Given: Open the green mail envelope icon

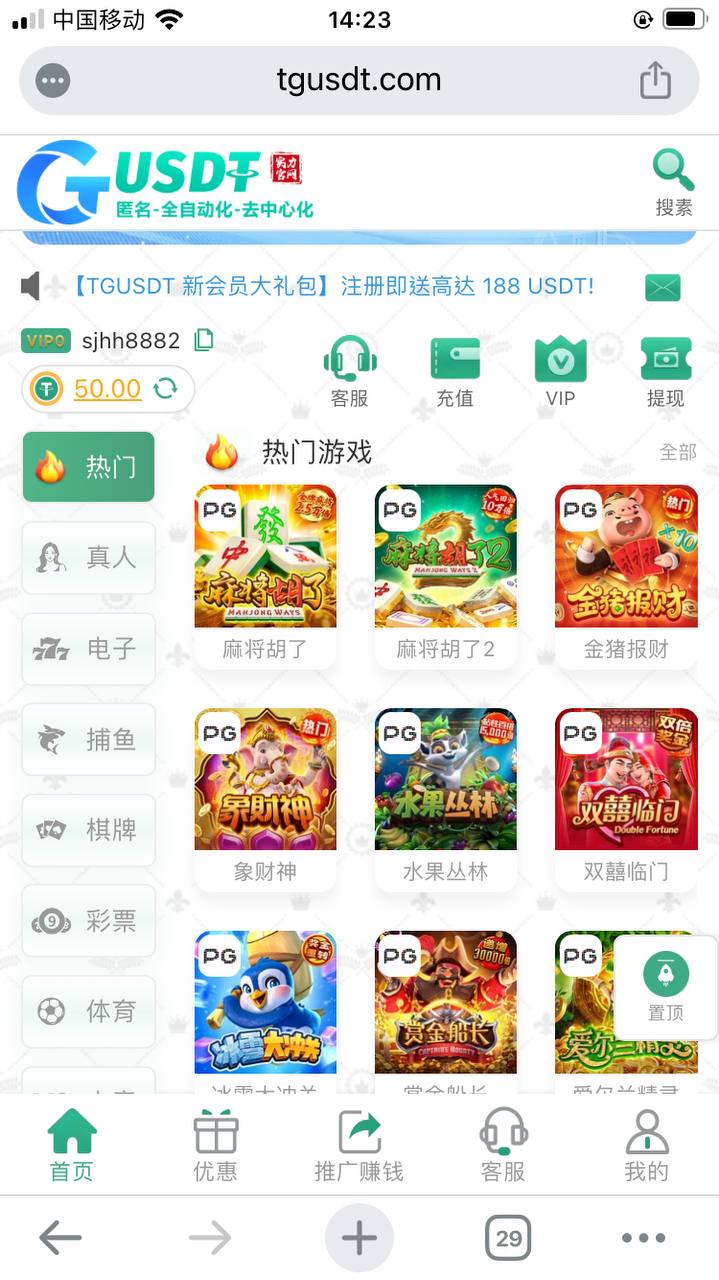Looking at the screenshot, I should point(662,287).
